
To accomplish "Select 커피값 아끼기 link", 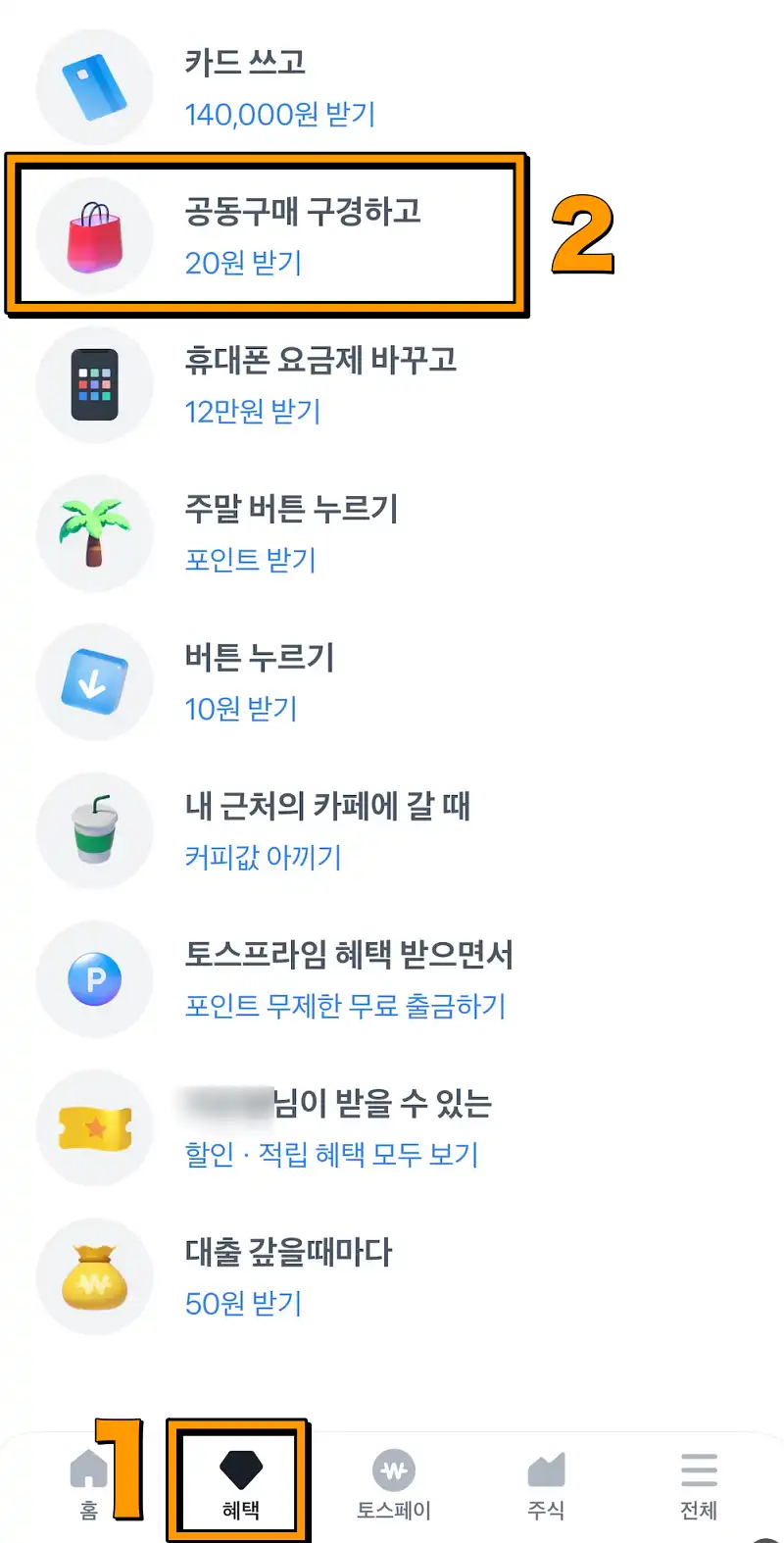I will click(x=263, y=859).
